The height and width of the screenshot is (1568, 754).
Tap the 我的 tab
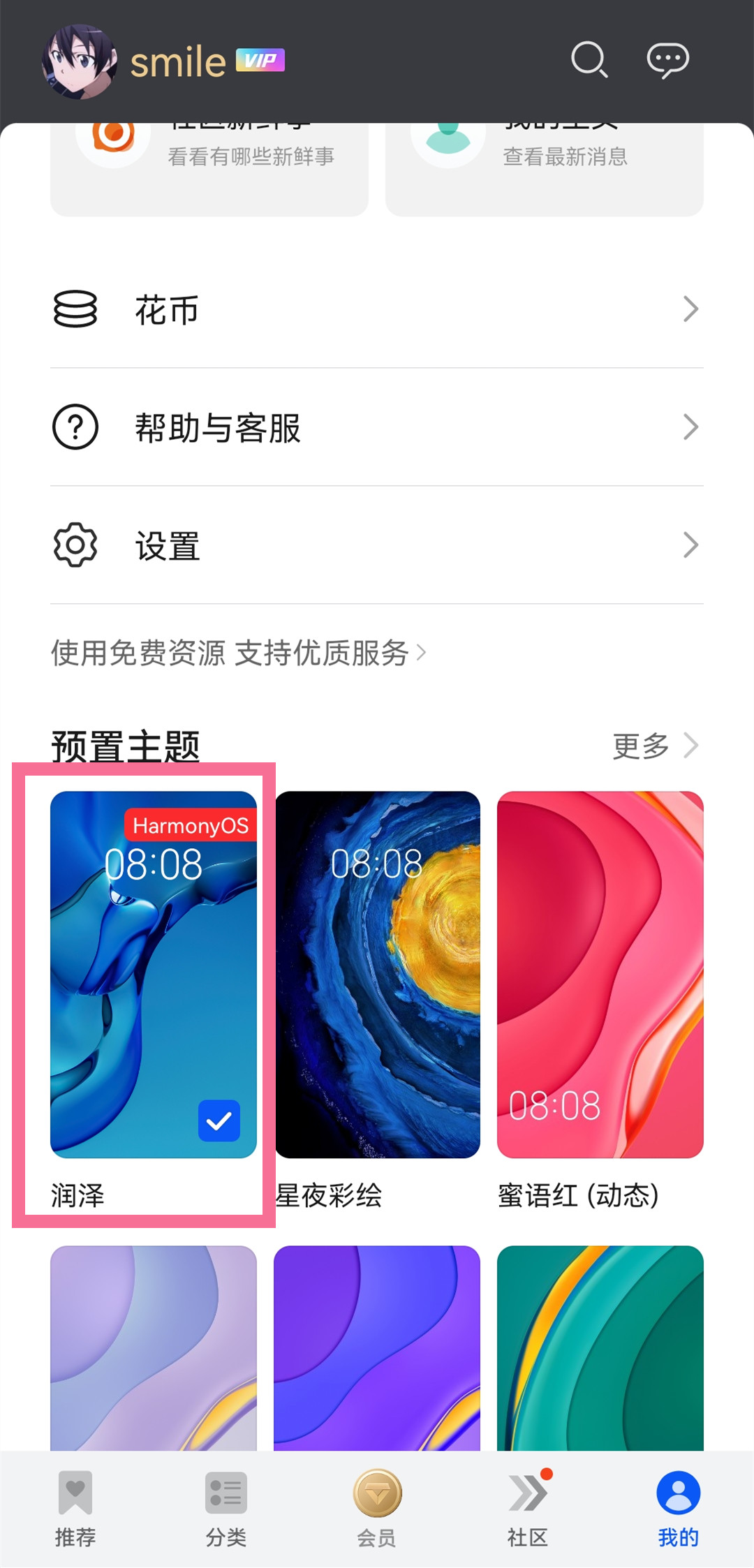click(678, 1508)
